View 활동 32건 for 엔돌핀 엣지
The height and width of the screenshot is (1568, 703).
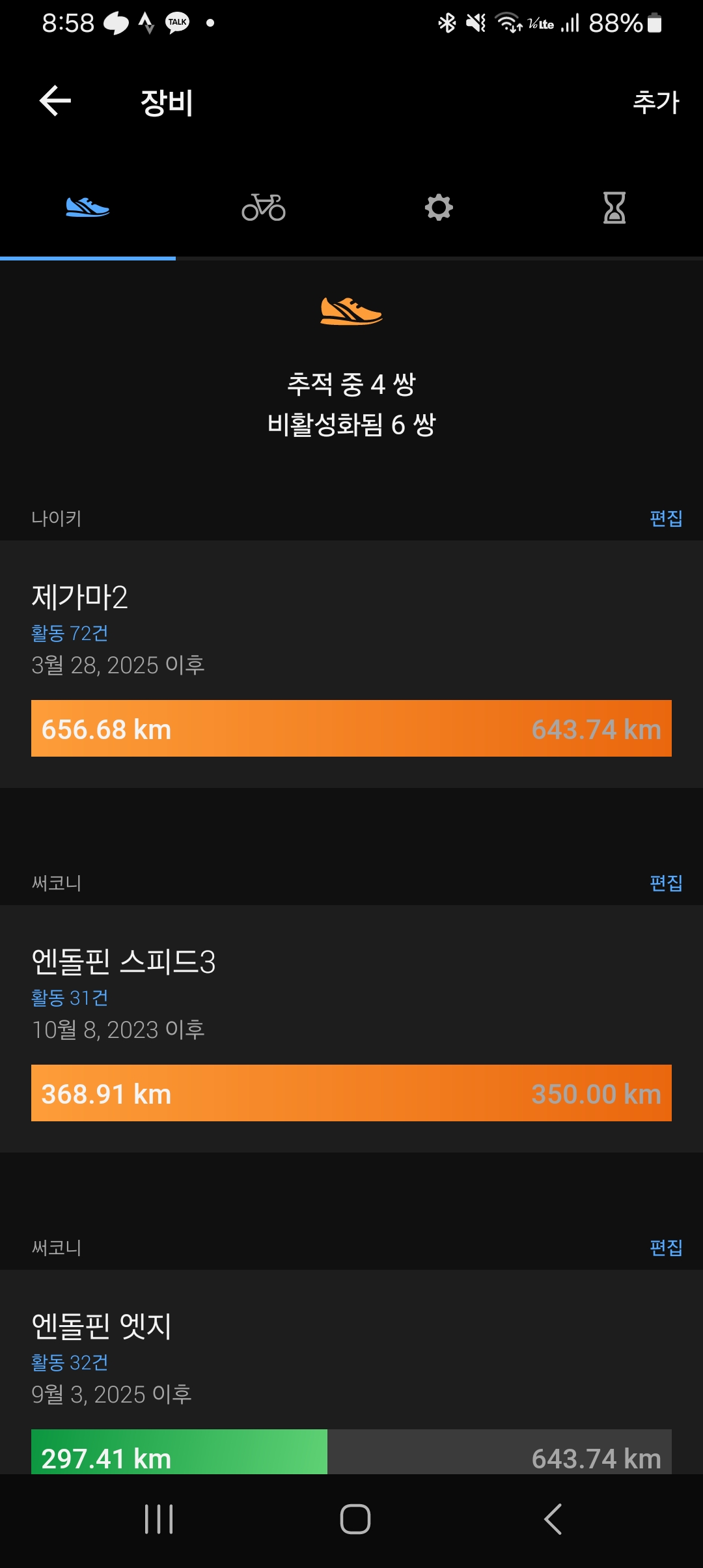tap(70, 1362)
